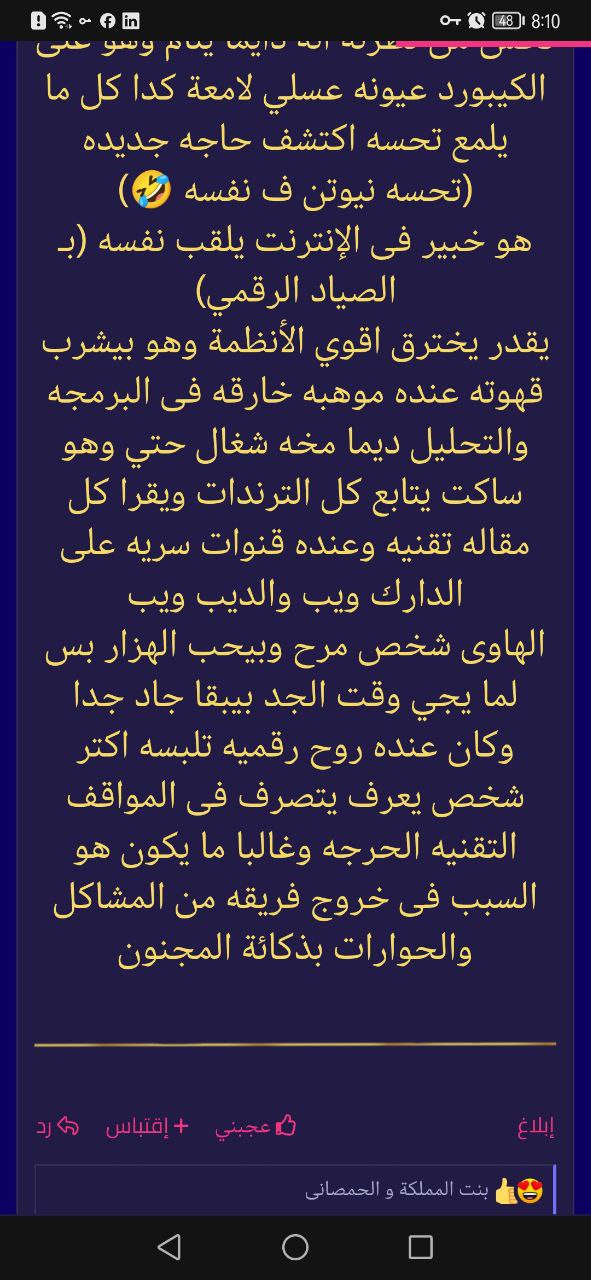Screen dimensions: 591x1280
Task: Open reactions list by بنت المملكة
Action: tap(425, 1190)
